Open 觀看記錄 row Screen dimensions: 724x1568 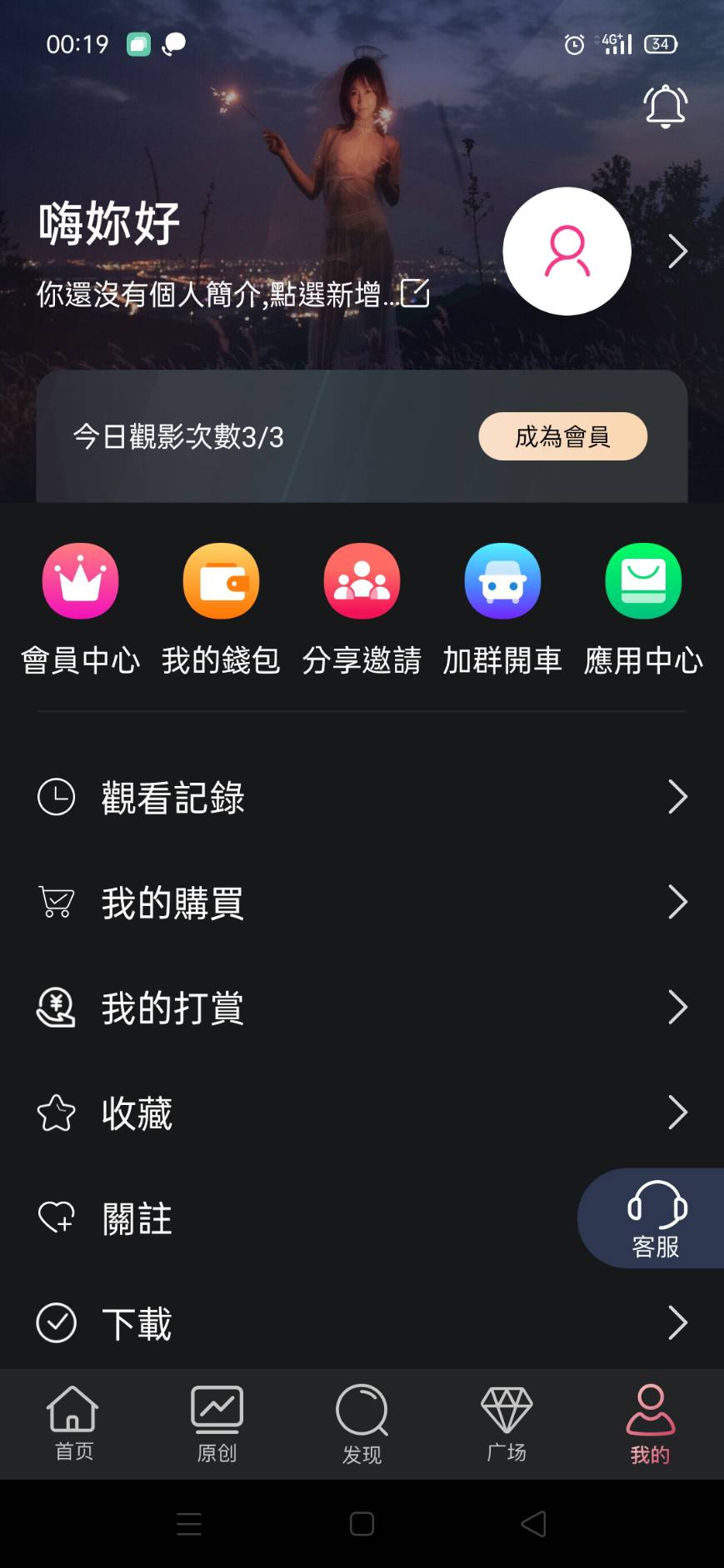pos(362,797)
